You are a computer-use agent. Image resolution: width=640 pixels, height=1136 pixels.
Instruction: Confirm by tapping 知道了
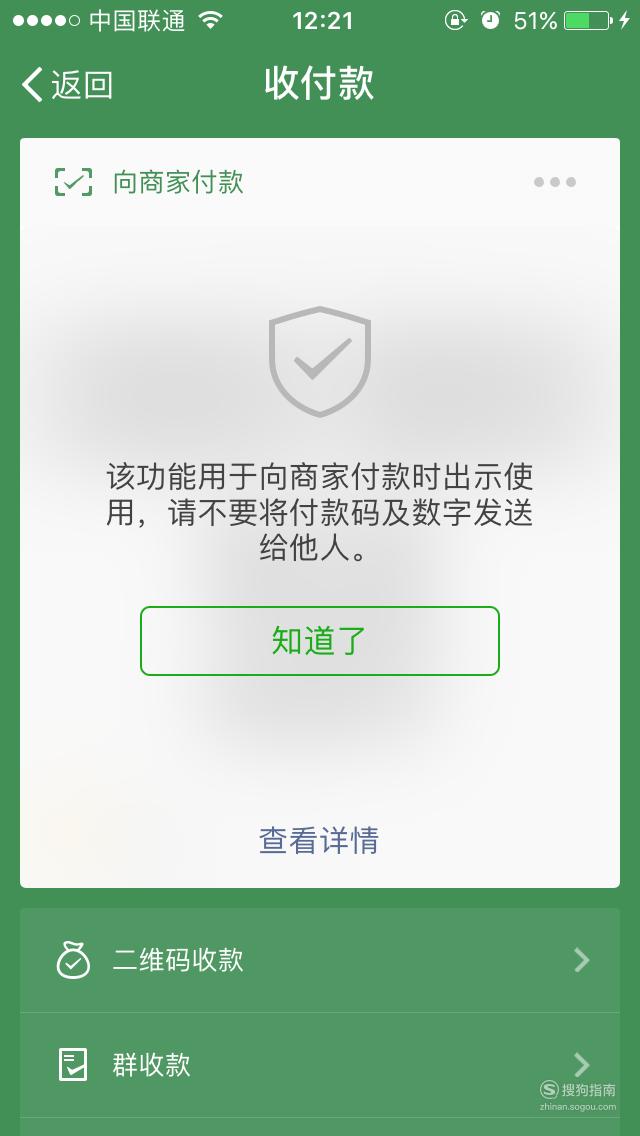pyautogui.click(x=320, y=641)
